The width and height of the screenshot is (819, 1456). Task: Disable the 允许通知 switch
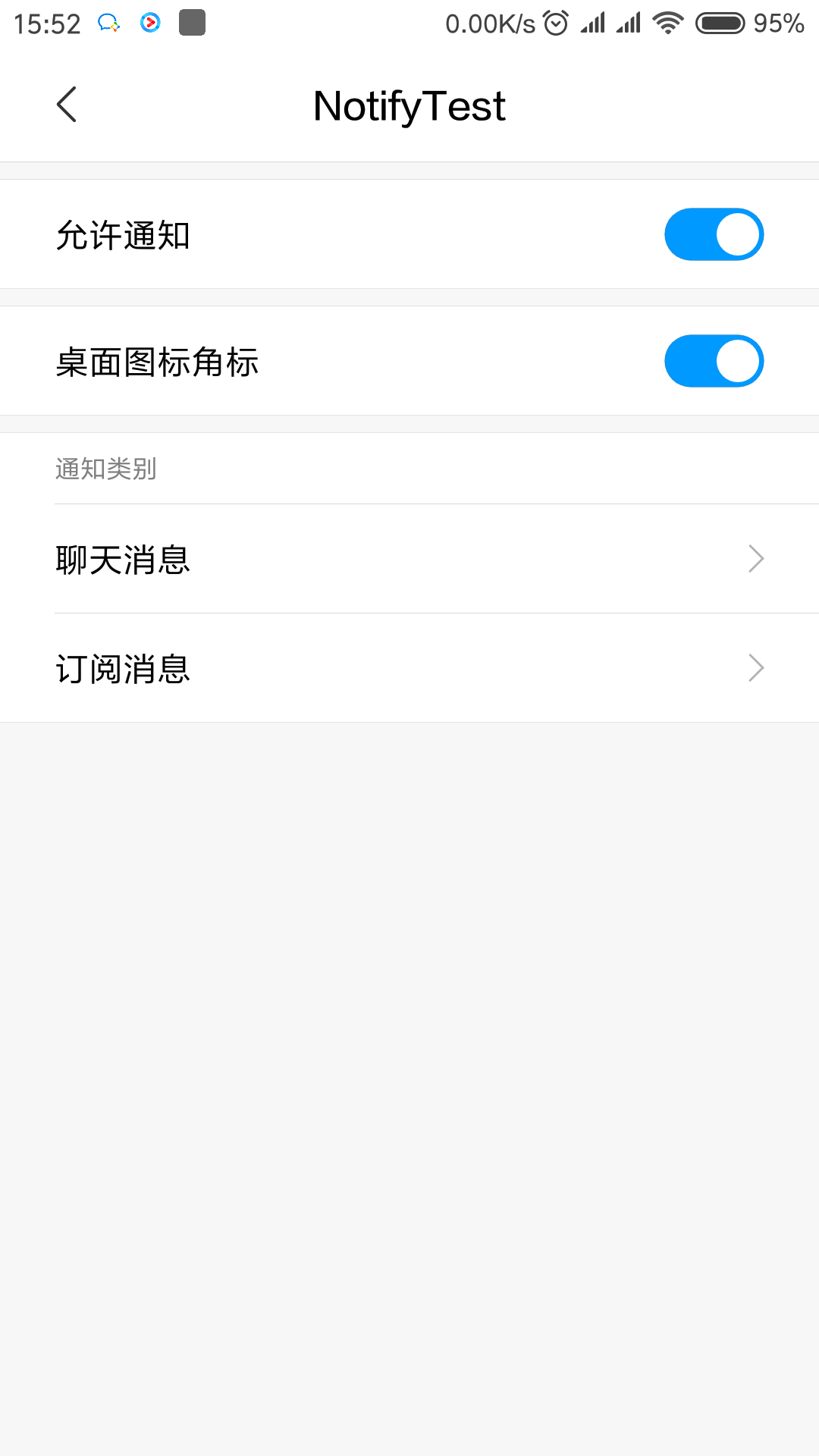tap(714, 234)
